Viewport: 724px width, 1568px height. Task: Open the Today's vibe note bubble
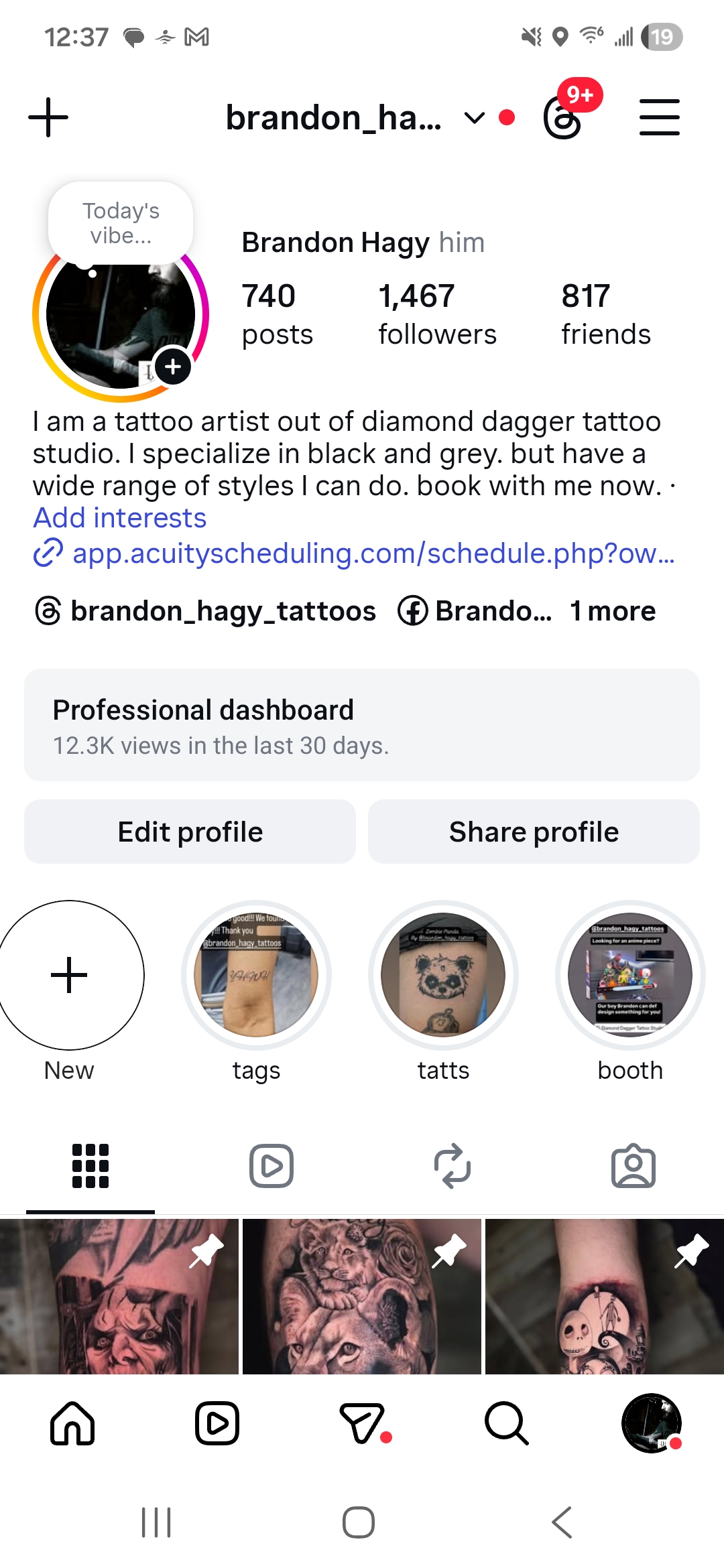121,223
